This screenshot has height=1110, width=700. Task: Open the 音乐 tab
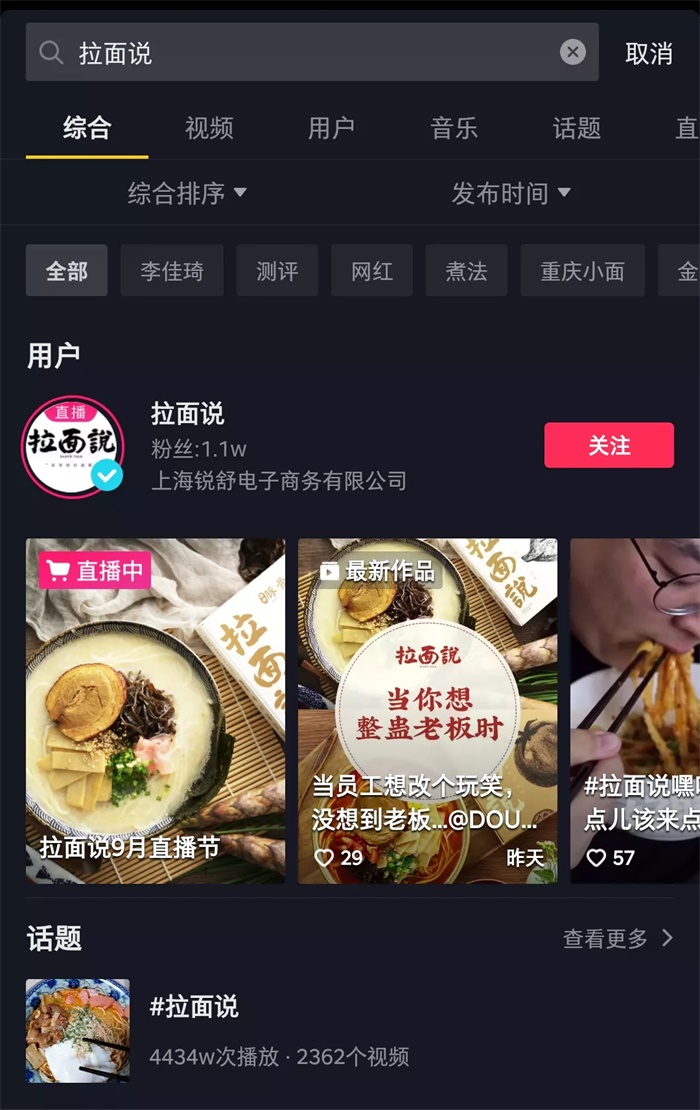coord(454,128)
